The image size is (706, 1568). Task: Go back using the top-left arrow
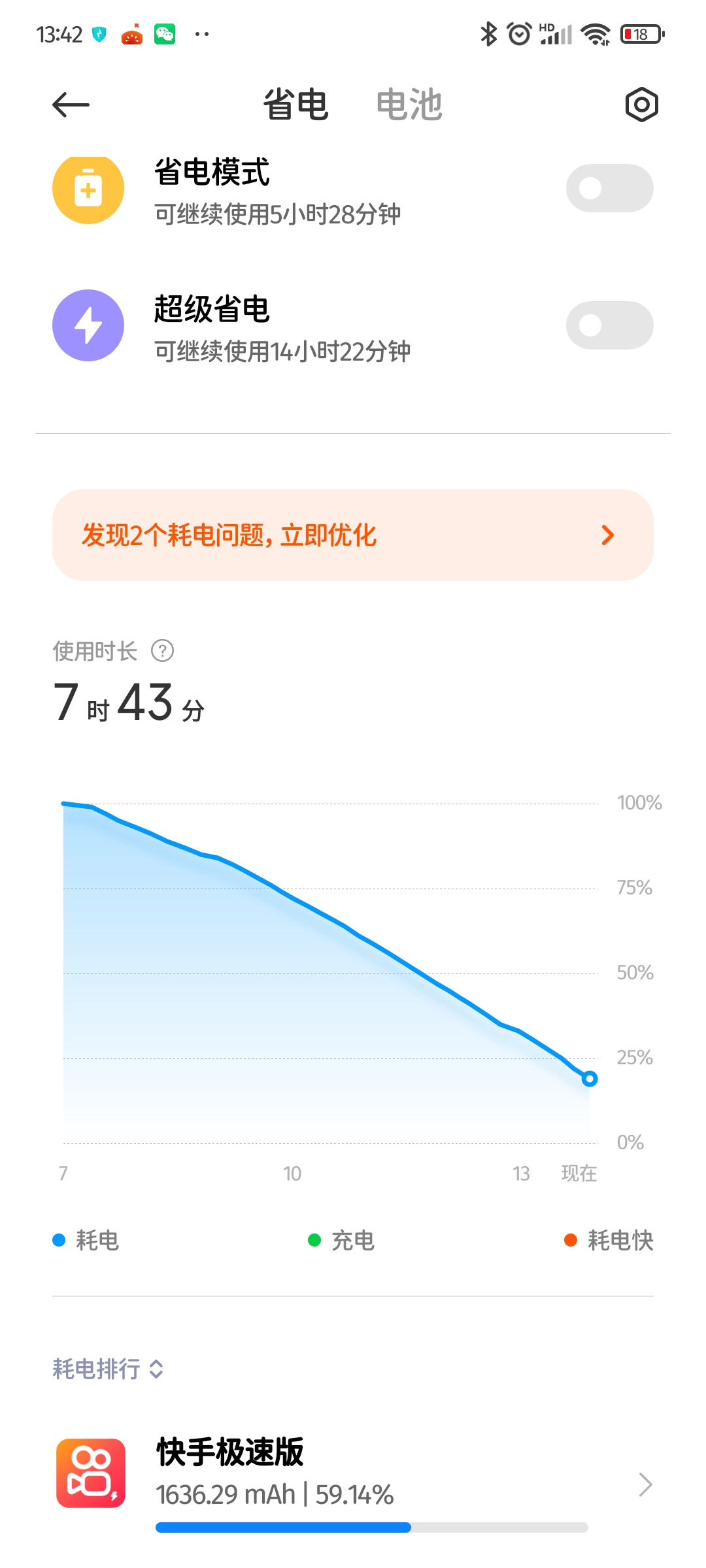pyautogui.click(x=71, y=105)
